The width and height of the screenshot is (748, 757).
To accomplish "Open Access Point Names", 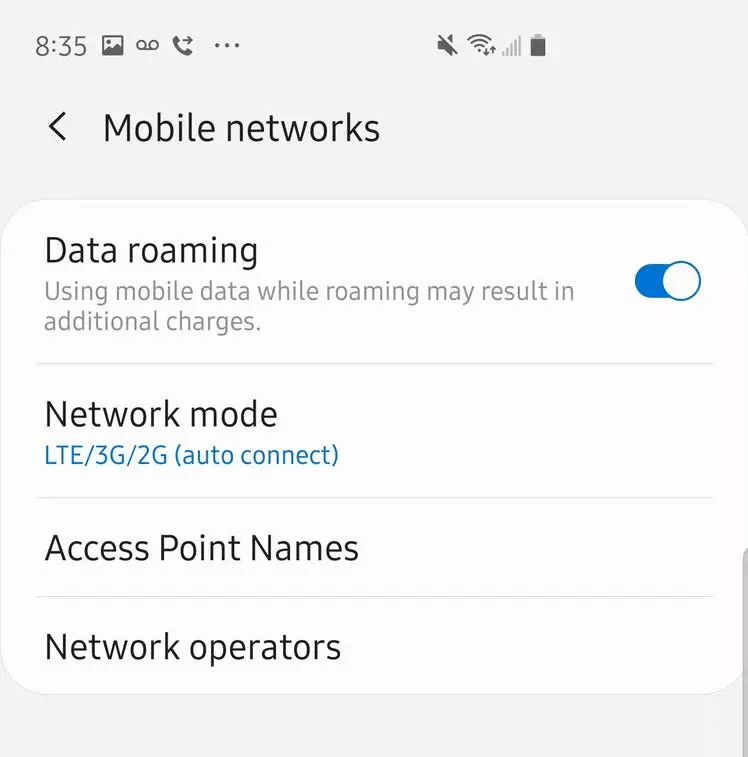I will click(201, 548).
